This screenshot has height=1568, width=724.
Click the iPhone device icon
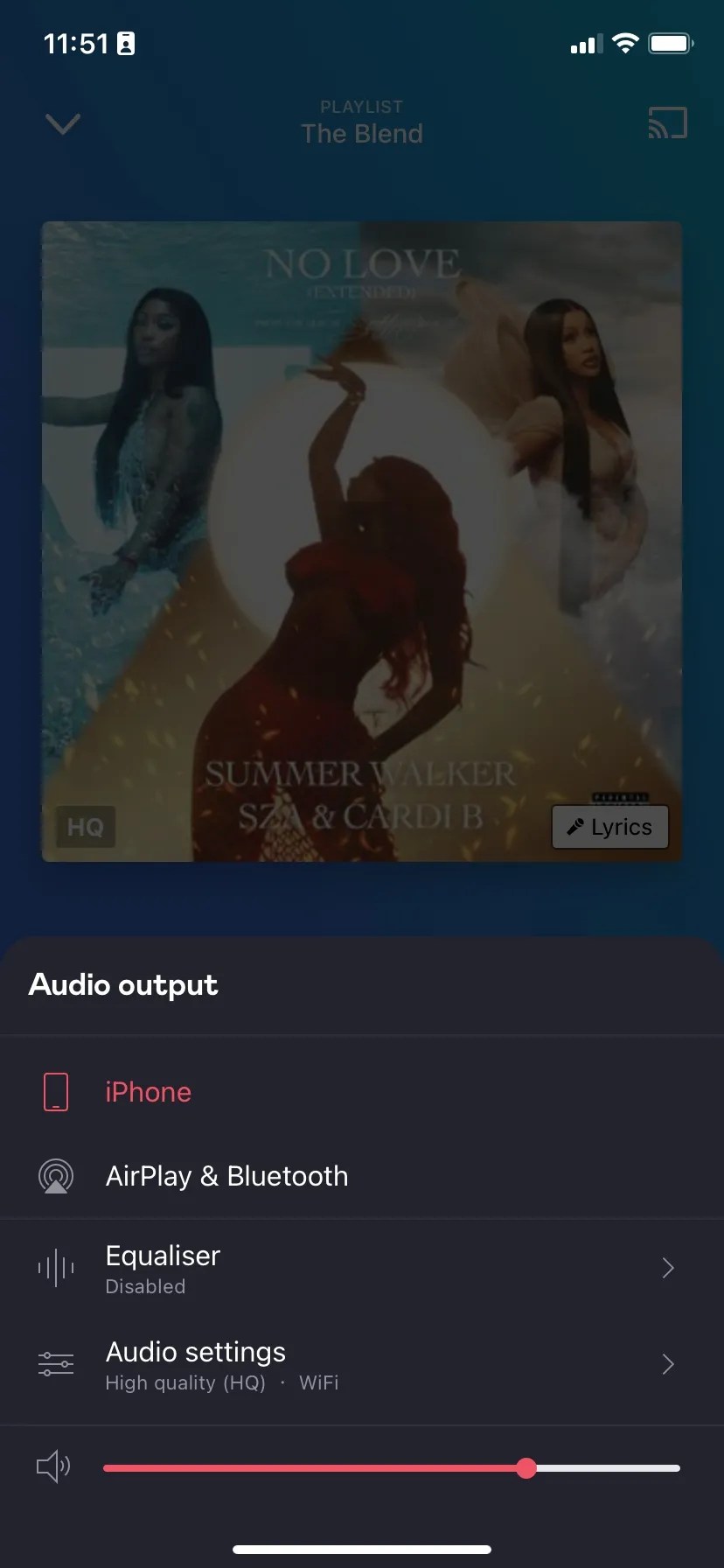[x=55, y=1091]
